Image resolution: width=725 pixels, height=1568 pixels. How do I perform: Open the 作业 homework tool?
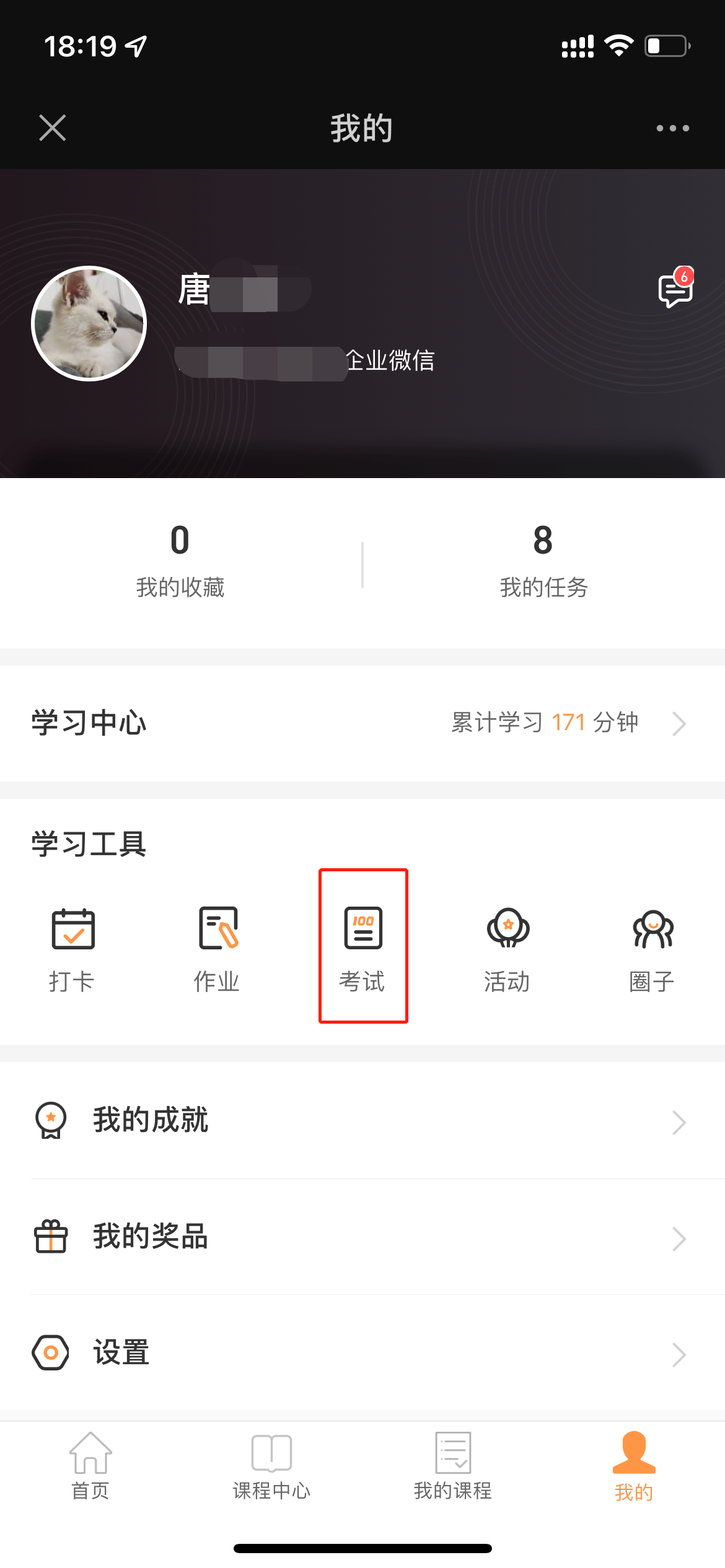click(x=217, y=947)
